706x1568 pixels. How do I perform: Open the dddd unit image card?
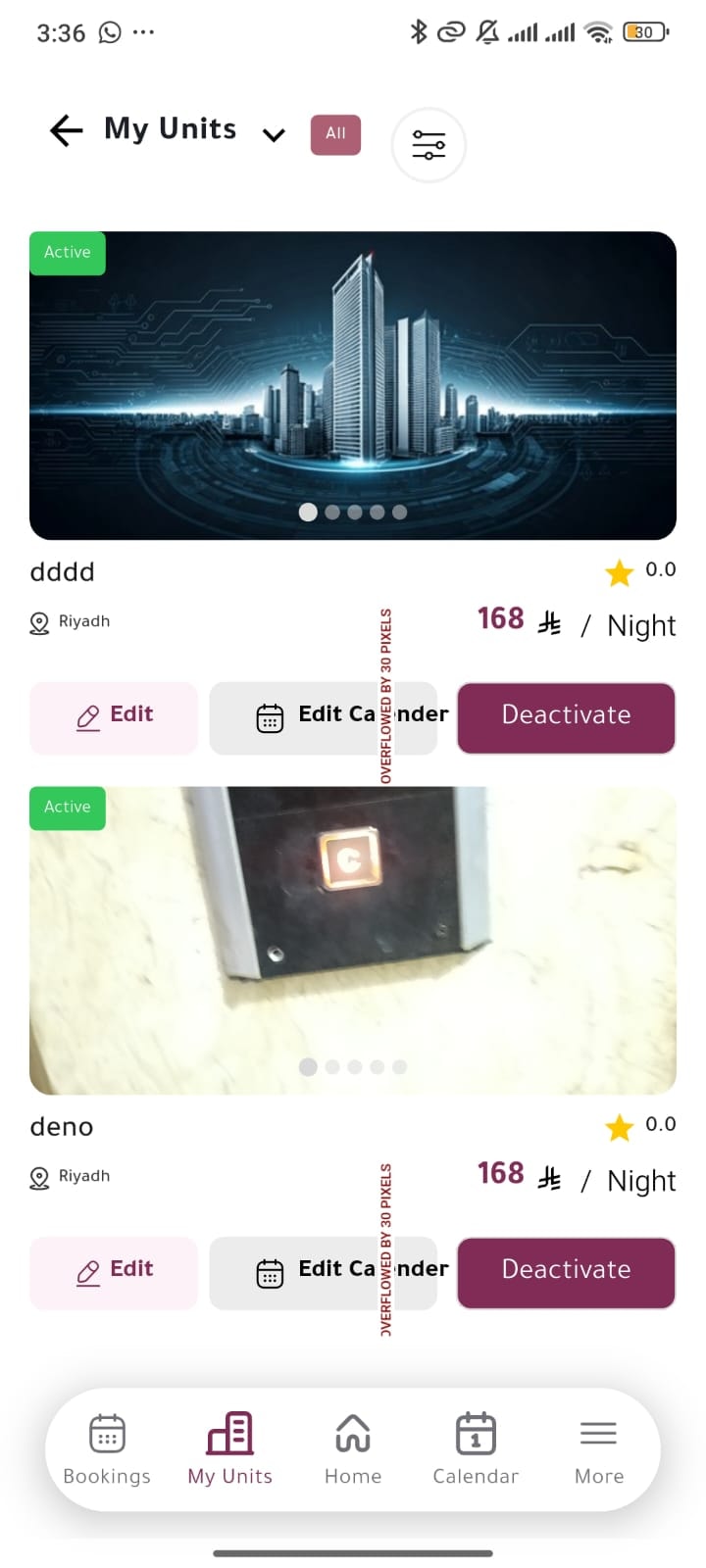(x=353, y=385)
